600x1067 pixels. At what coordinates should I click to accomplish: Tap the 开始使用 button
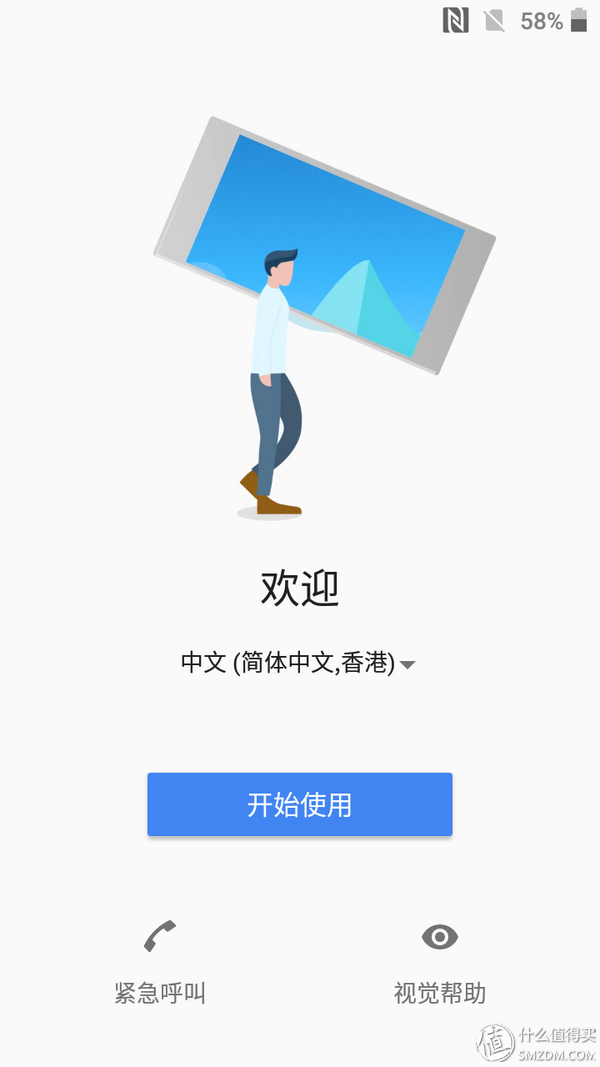point(300,804)
